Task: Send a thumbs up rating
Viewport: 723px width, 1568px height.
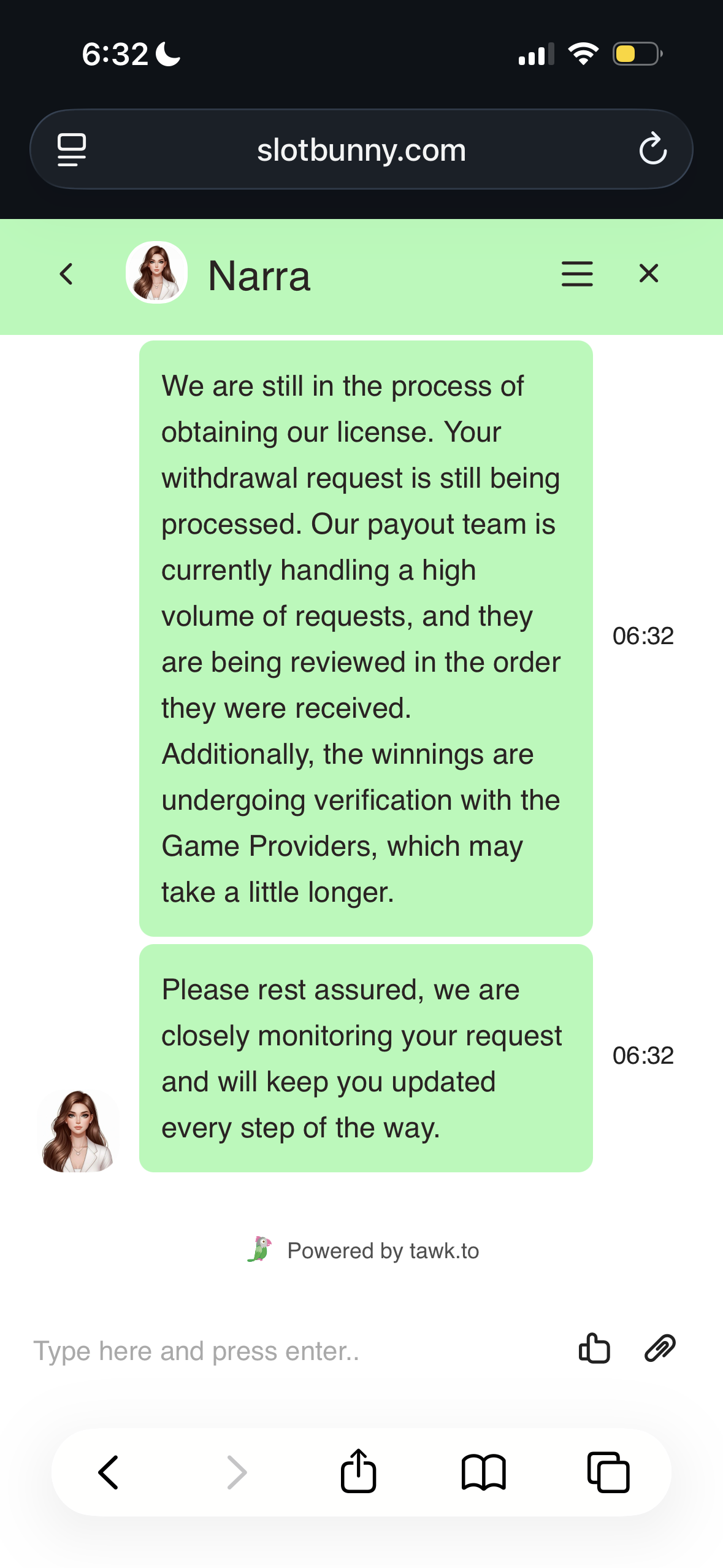Action: point(594,1349)
